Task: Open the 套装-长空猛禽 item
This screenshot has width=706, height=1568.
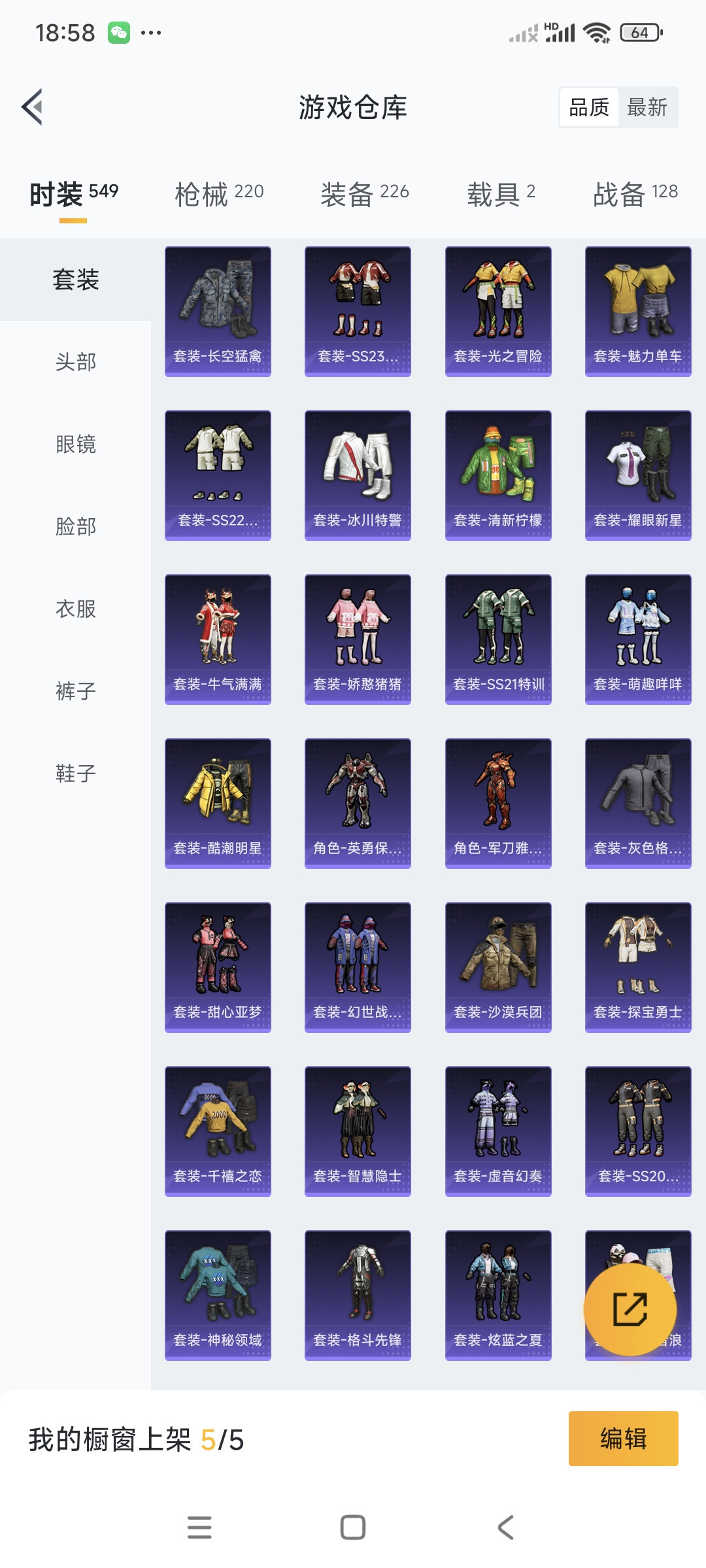Action: [x=218, y=312]
